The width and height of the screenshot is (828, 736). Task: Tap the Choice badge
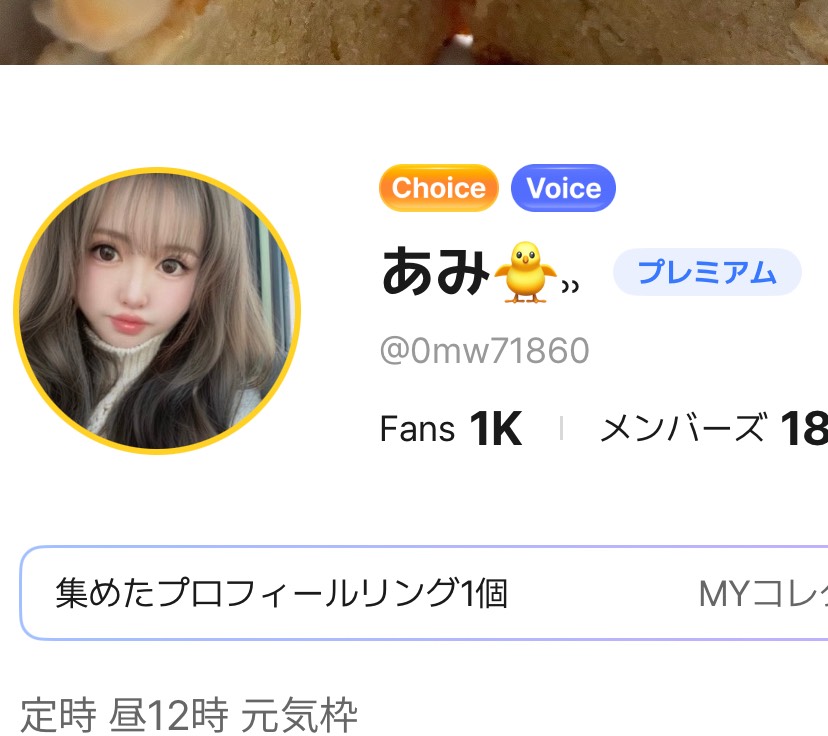point(438,188)
